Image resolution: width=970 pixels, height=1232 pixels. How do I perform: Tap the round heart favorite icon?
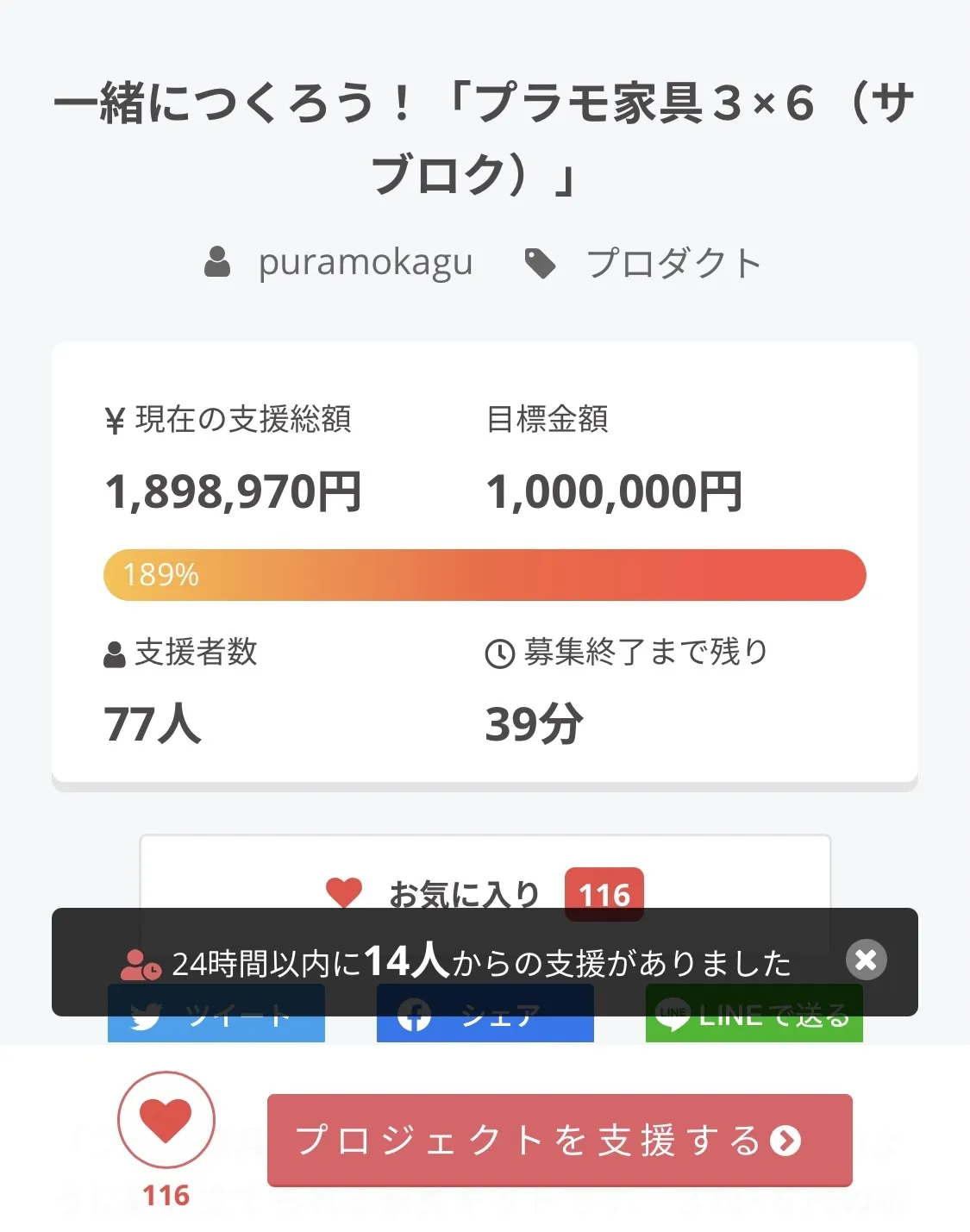click(166, 1120)
